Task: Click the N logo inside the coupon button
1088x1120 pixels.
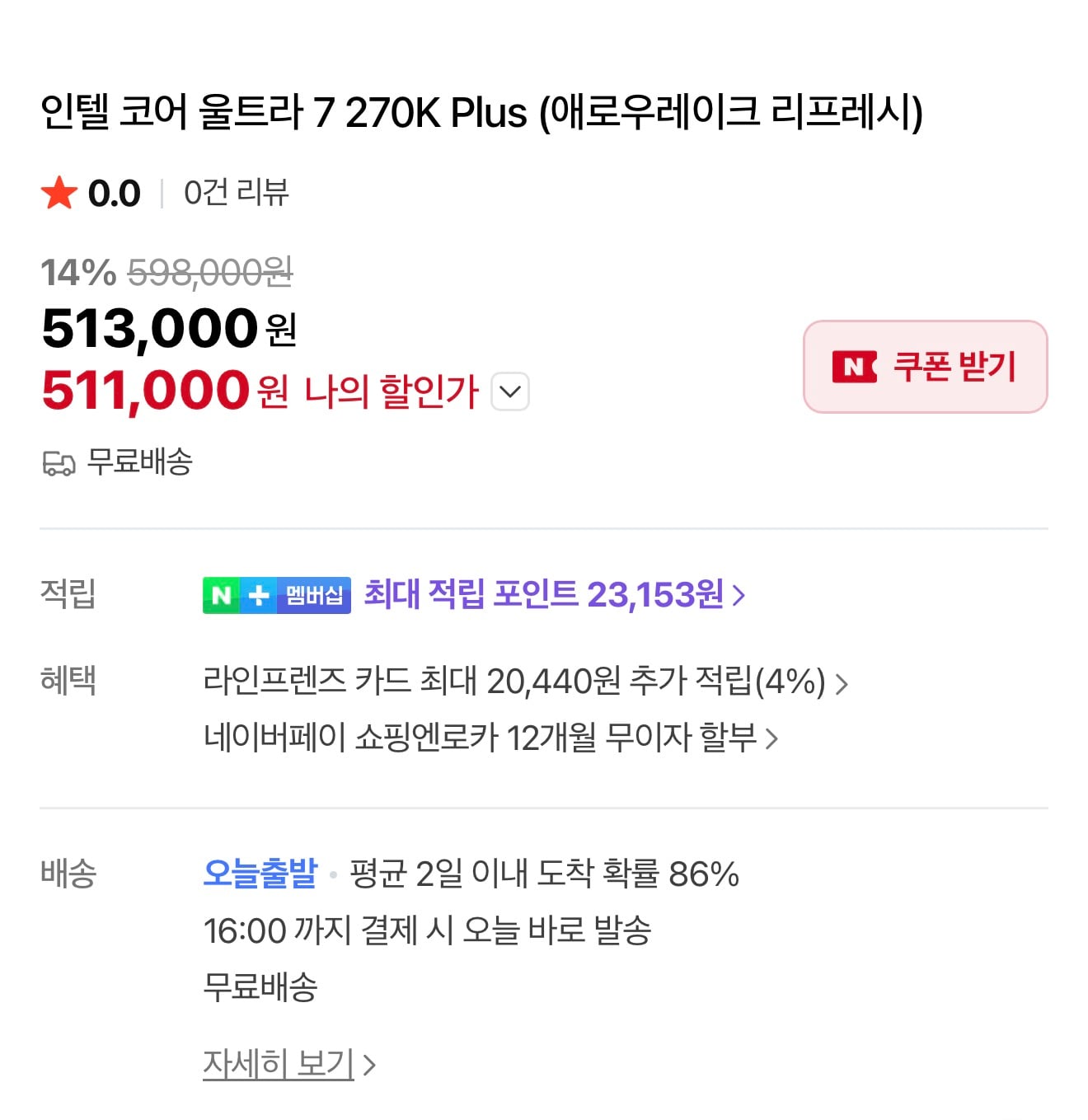Action: pyautogui.click(x=855, y=368)
